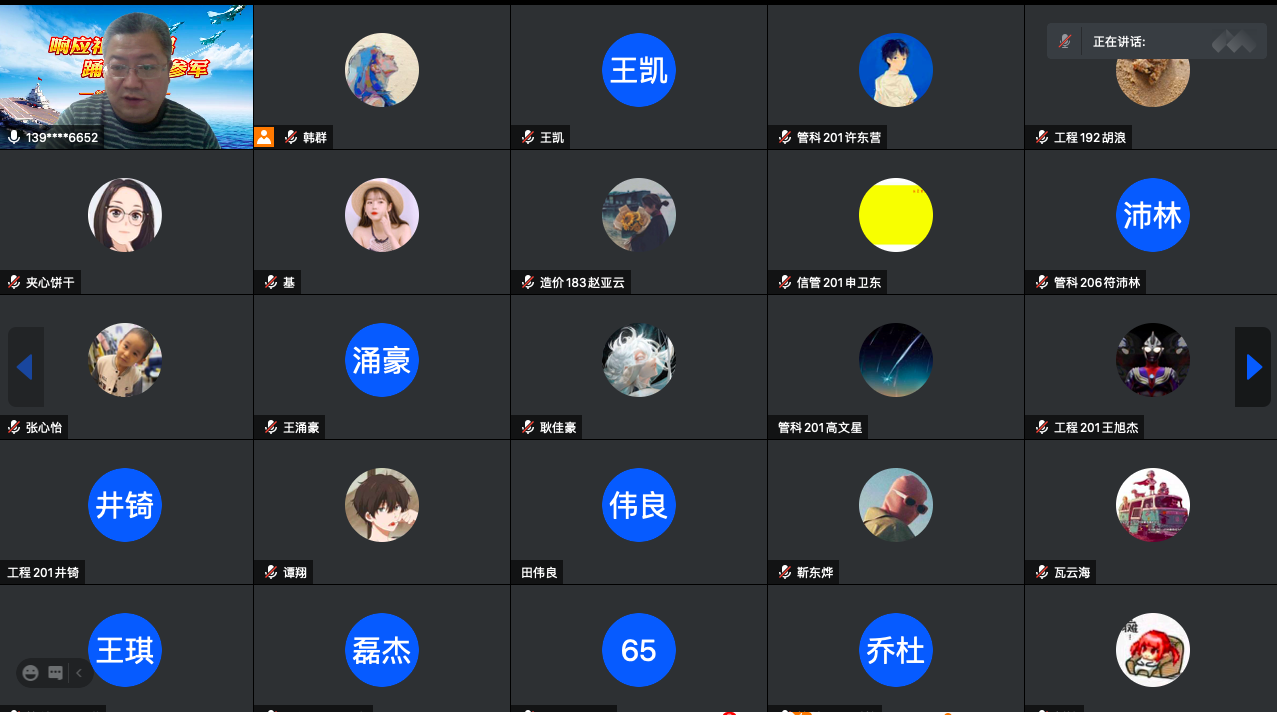Open the tile of 管科201许东营
Viewport: 1277px width, 715px height.
tap(895, 77)
